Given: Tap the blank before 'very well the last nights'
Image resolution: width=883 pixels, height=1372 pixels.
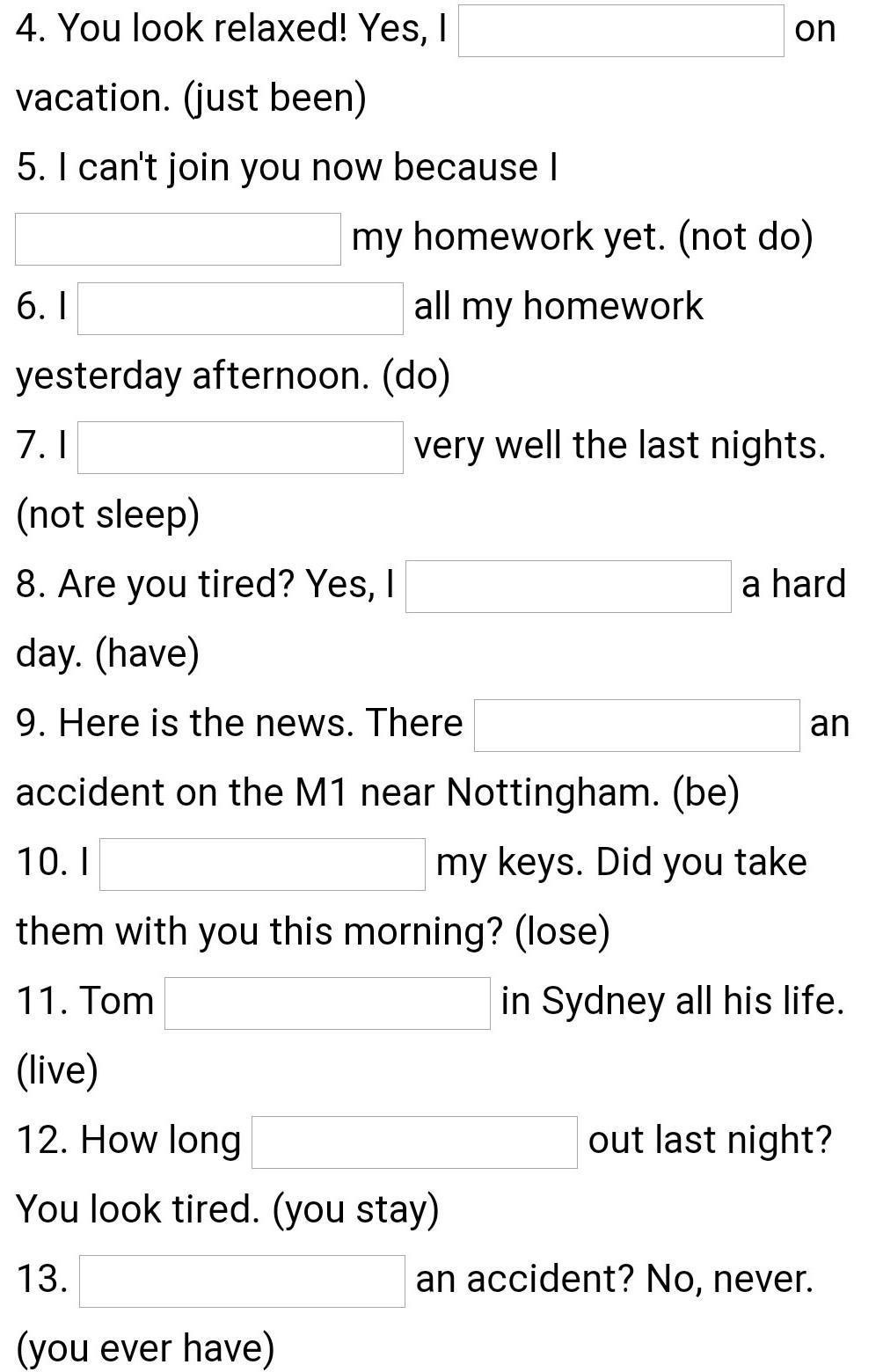Looking at the screenshot, I should (x=240, y=447).
